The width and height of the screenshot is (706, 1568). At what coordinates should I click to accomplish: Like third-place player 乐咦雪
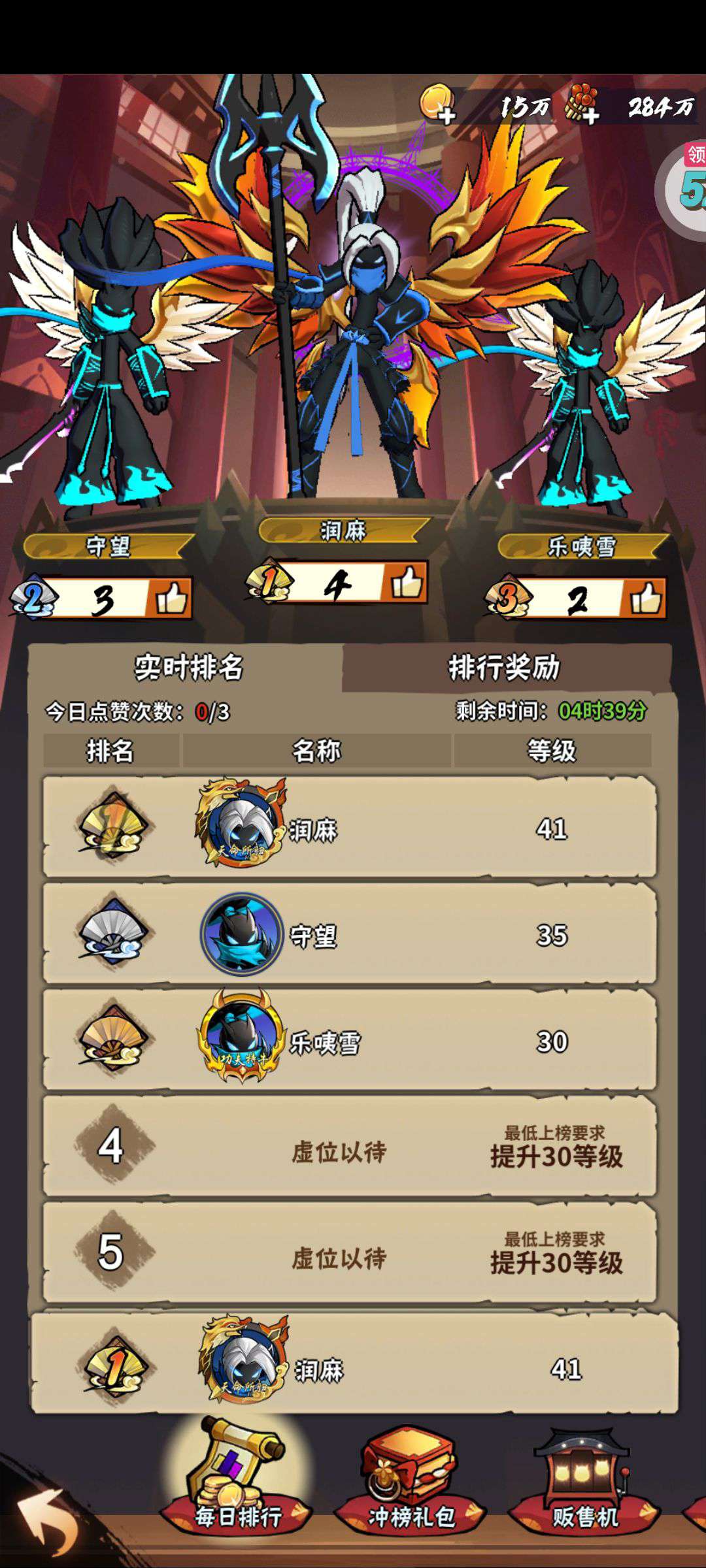coord(645,598)
